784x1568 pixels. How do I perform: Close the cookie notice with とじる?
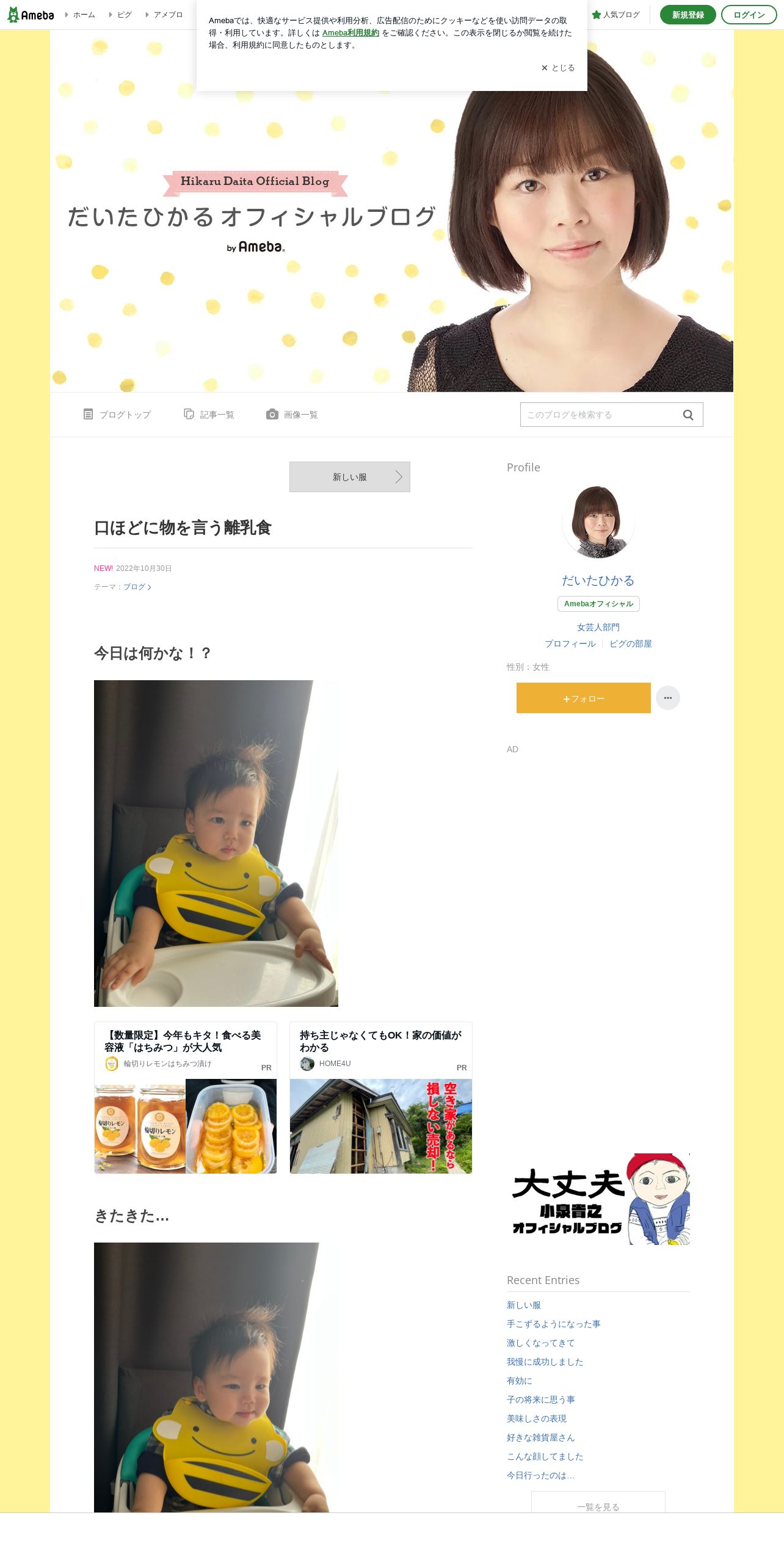point(558,68)
